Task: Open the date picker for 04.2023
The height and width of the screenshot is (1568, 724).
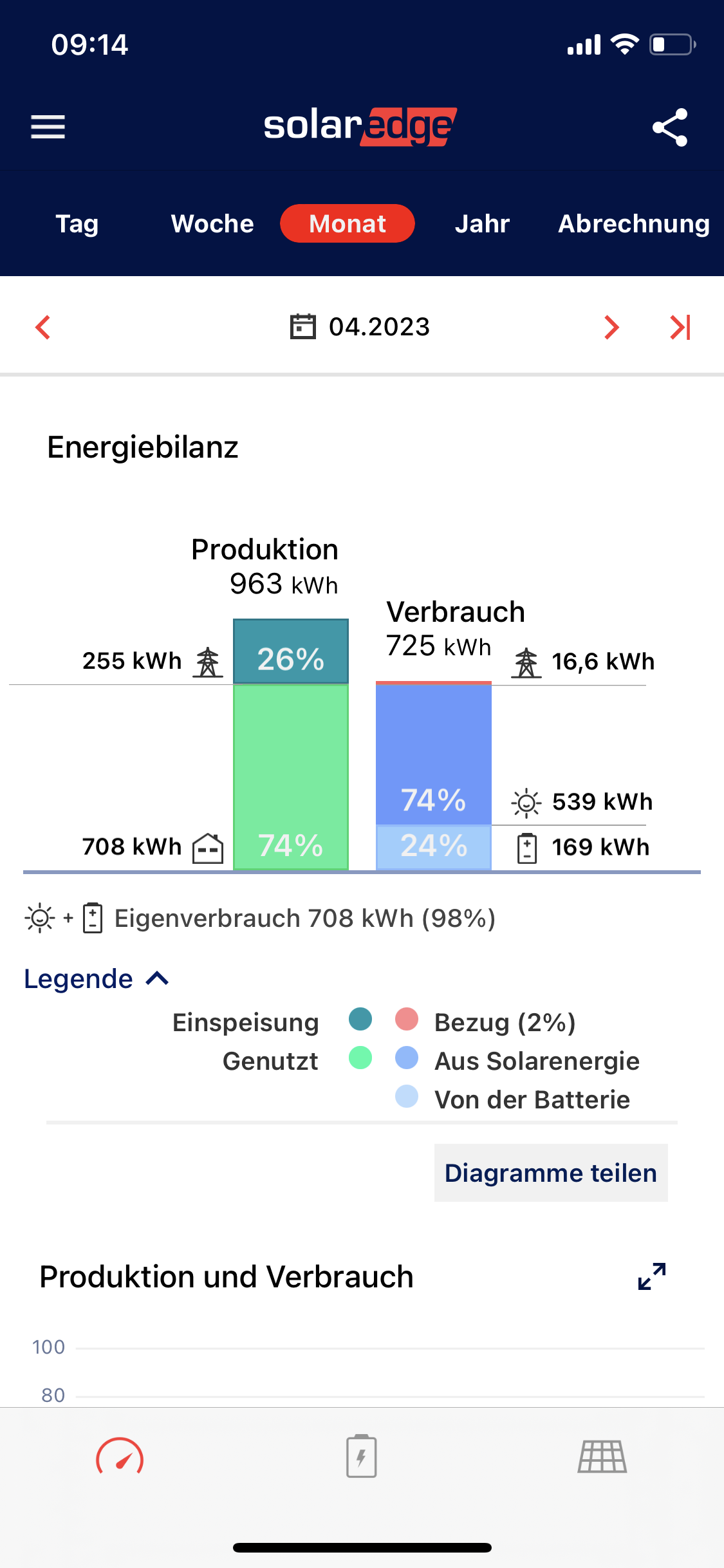Action: pos(360,327)
